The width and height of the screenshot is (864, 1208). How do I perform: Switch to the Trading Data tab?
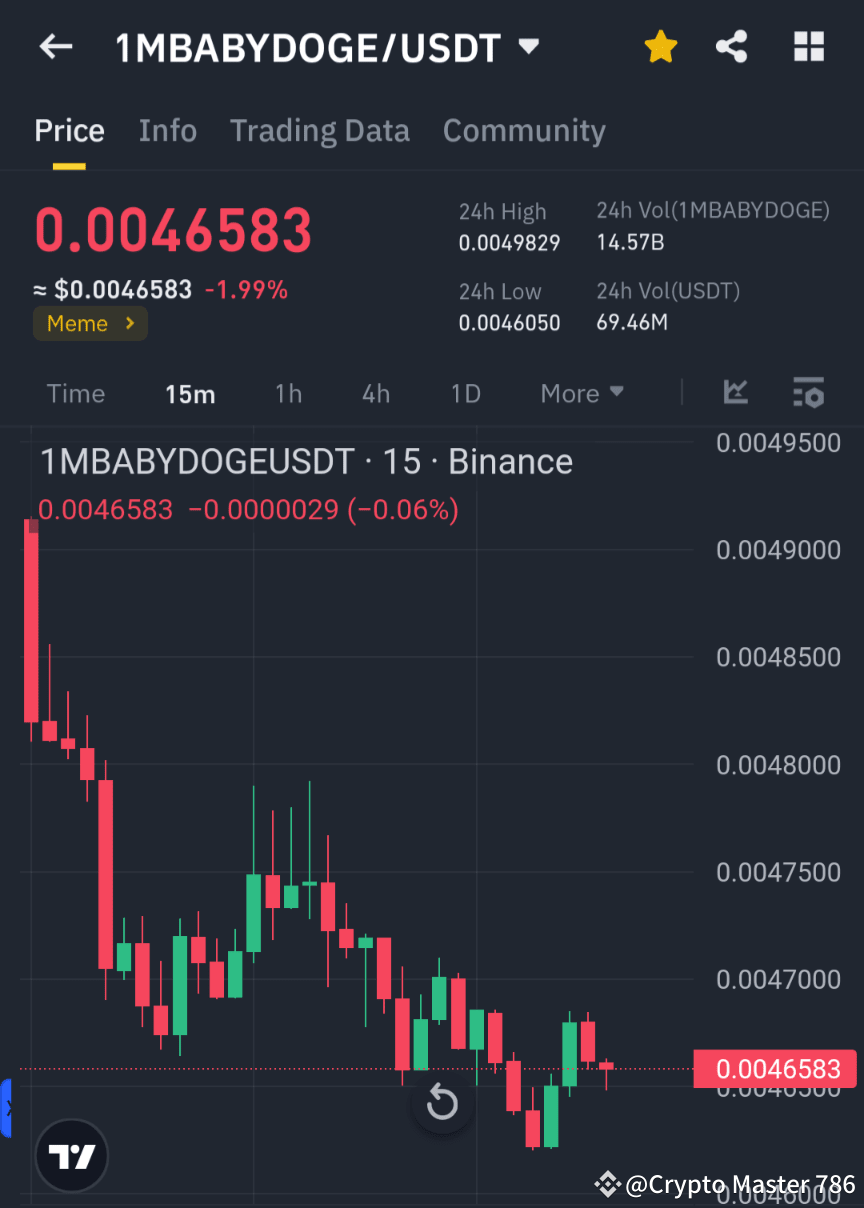coord(320,130)
